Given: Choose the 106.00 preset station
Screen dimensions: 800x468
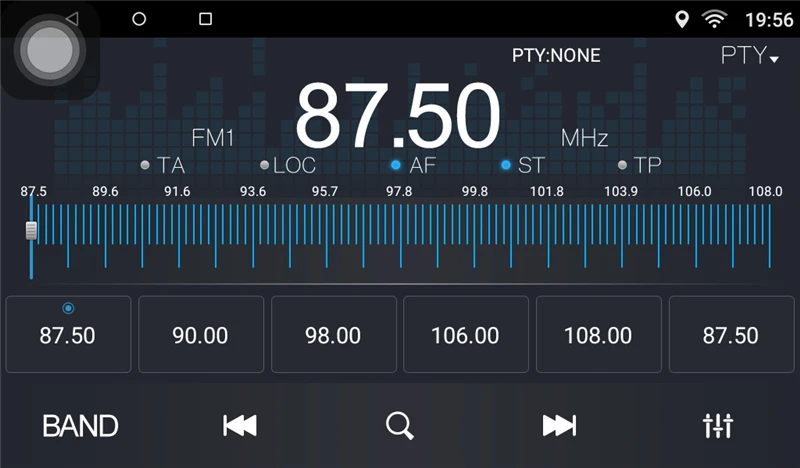Looking at the screenshot, I should pos(465,335).
